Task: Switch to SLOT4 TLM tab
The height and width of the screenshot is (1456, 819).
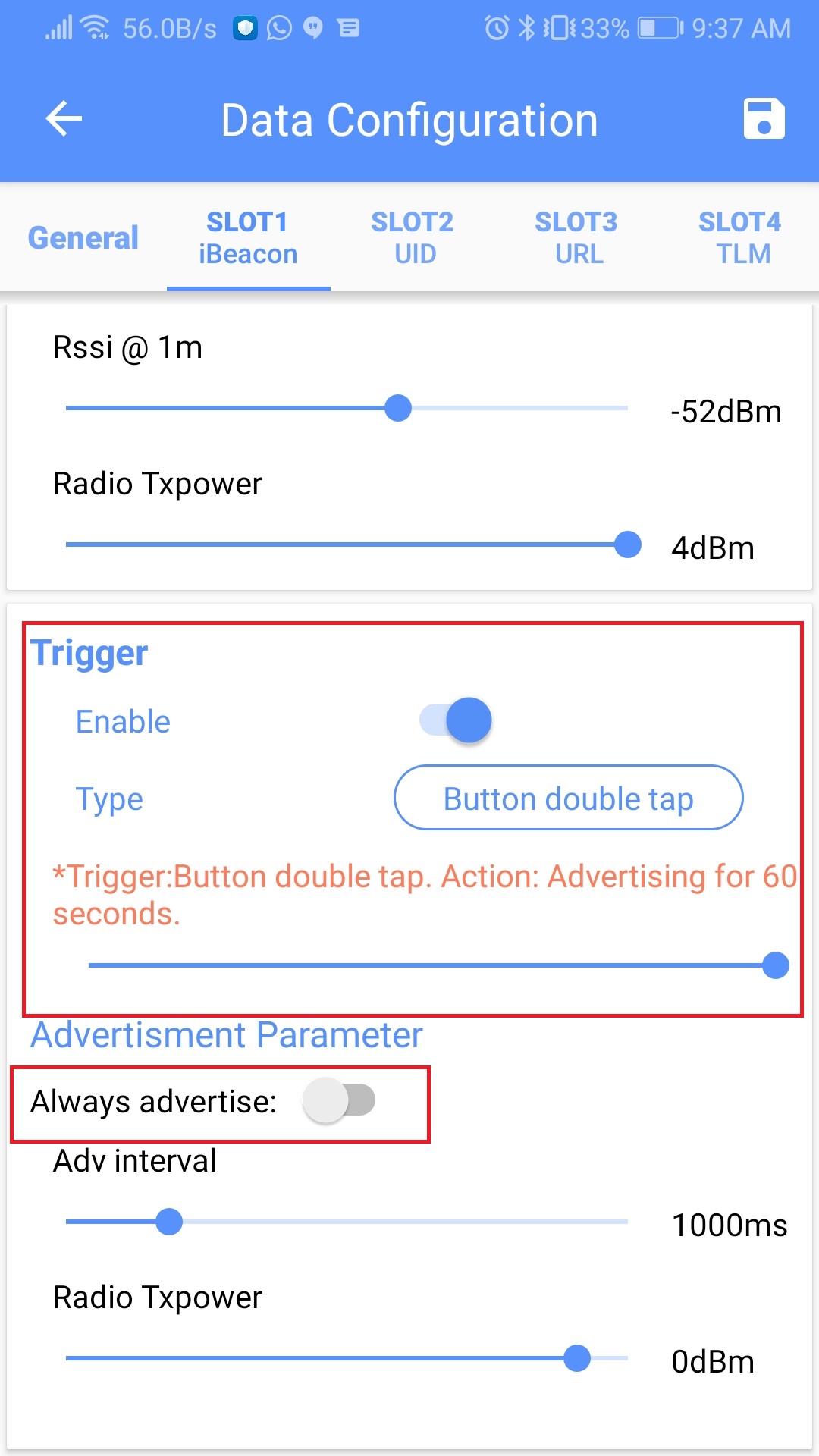Action: [740, 237]
